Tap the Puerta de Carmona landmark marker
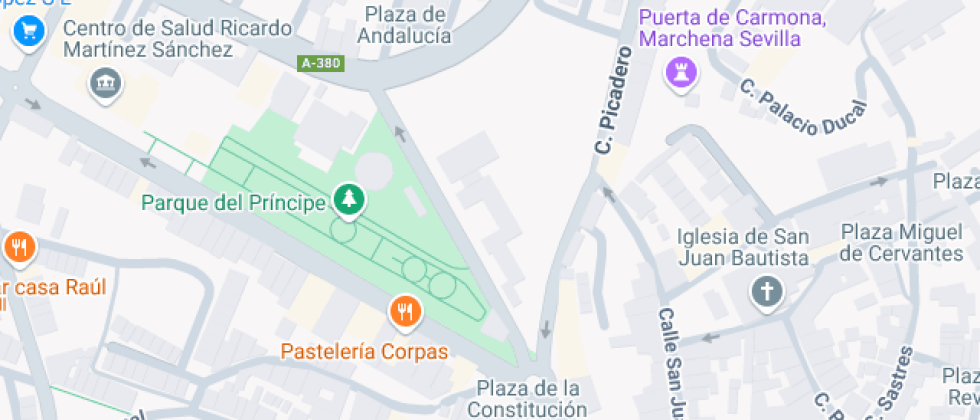The height and width of the screenshot is (420, 980). pyautogui.click(x=682, y=71)
